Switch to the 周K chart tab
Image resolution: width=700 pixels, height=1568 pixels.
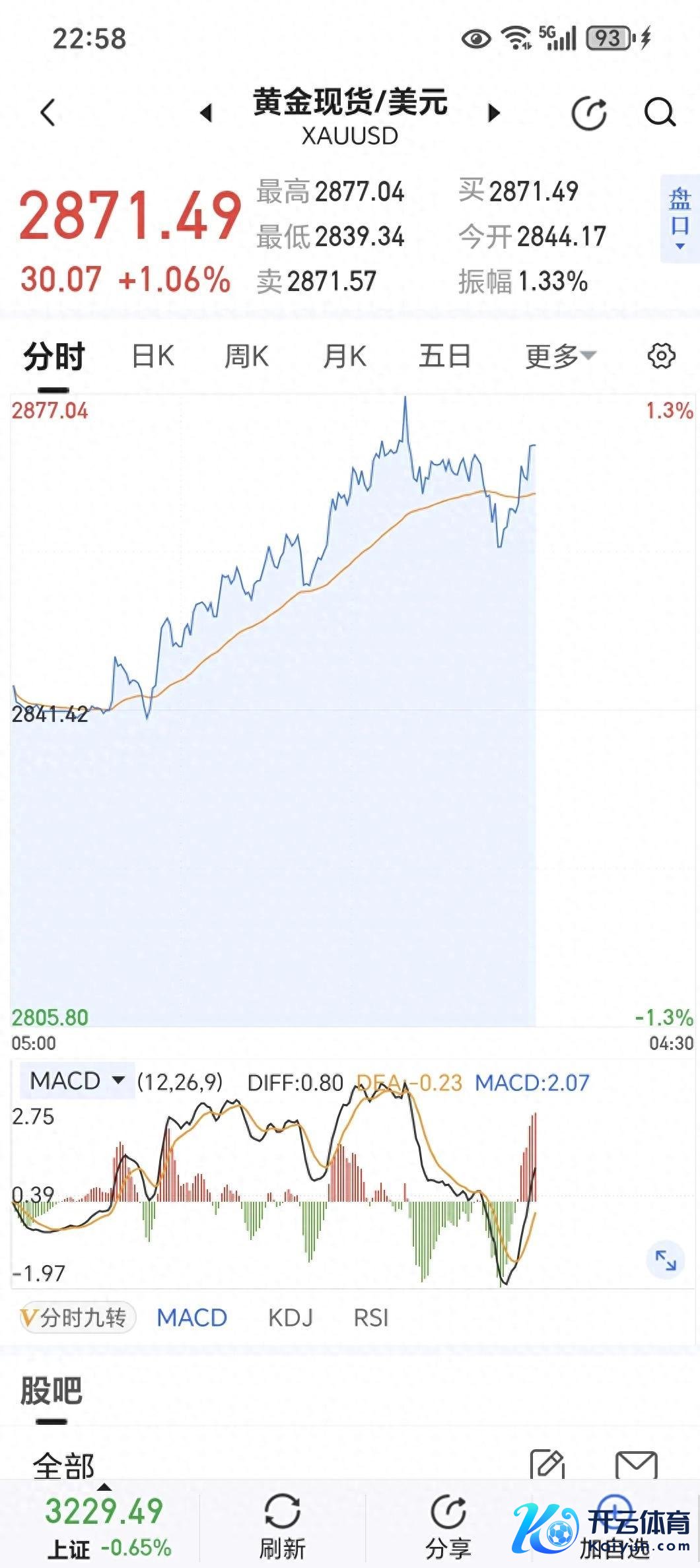(246, 357)
